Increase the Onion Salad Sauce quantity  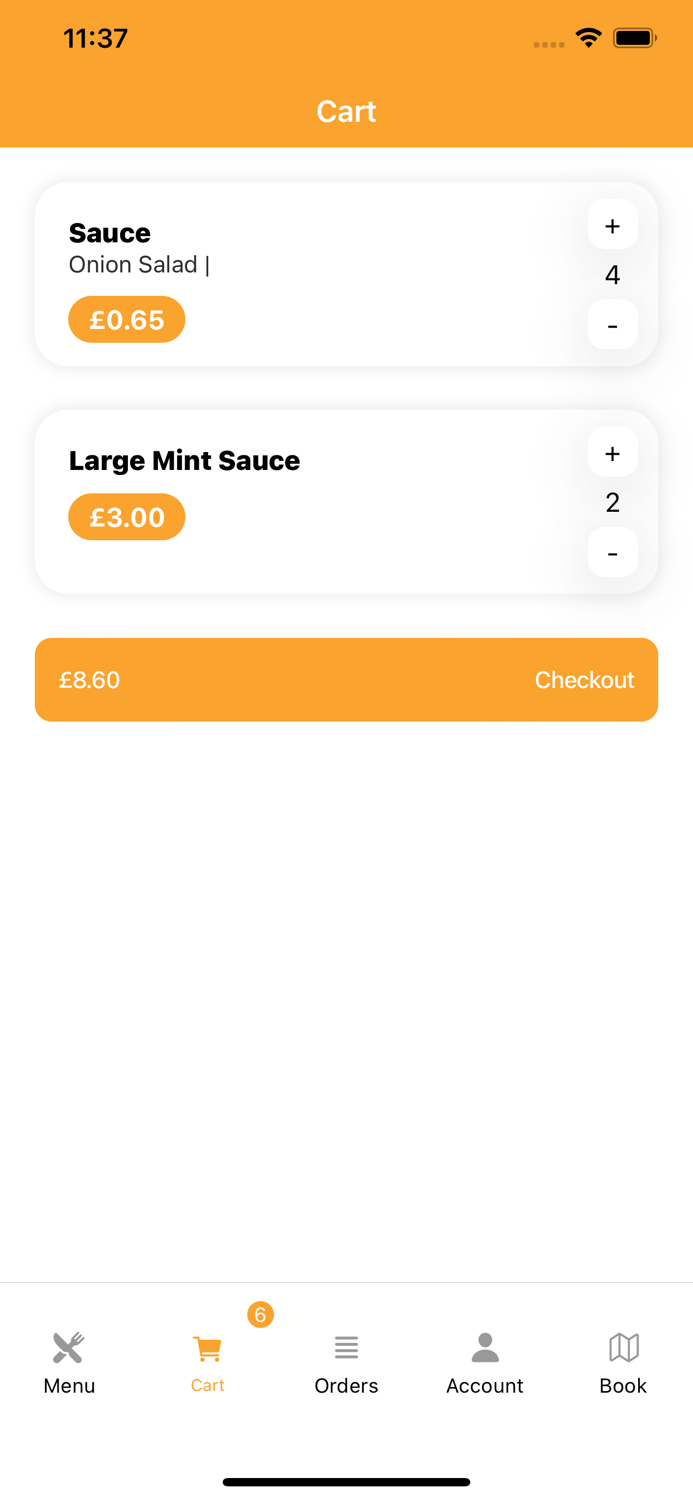click(612, 226)
